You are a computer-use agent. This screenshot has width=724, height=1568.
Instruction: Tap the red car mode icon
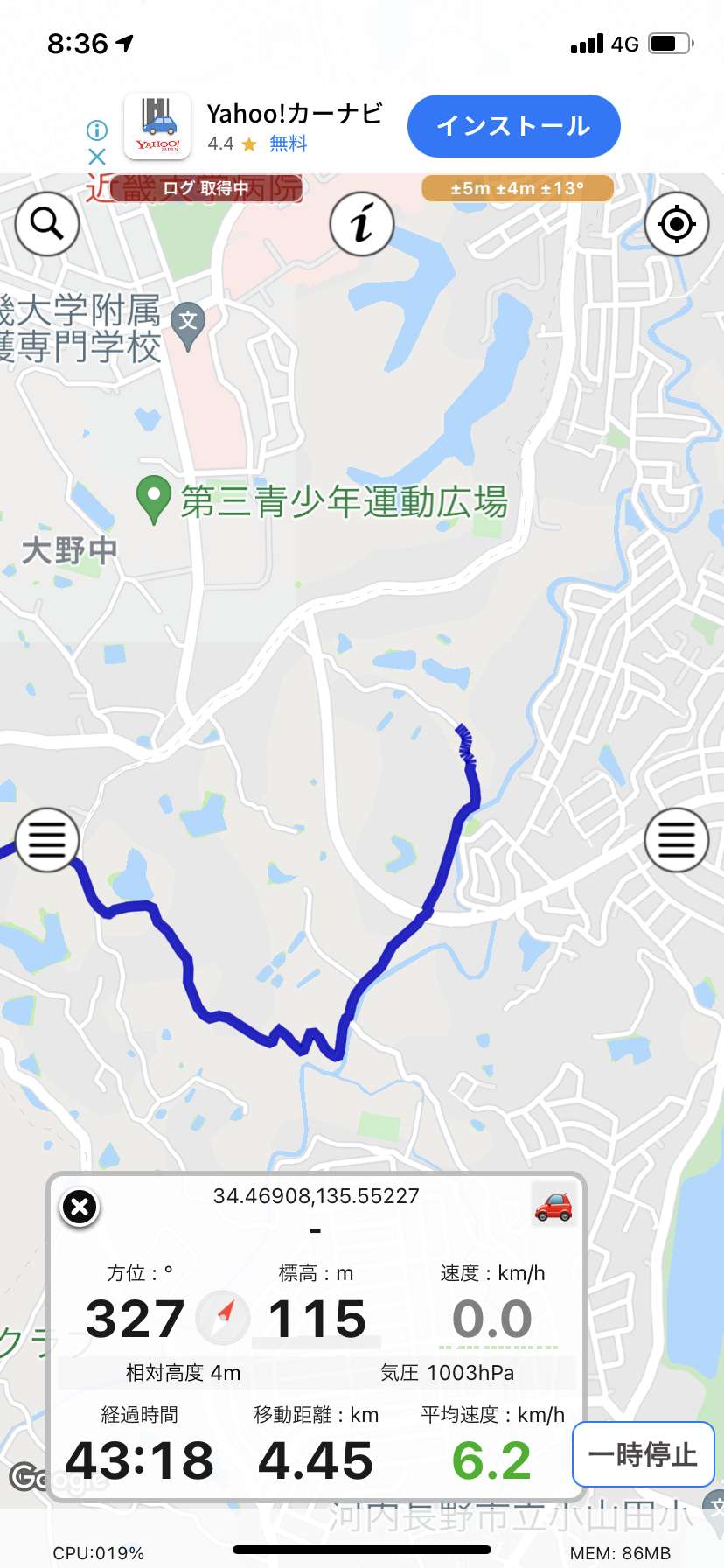(553, 1206)
